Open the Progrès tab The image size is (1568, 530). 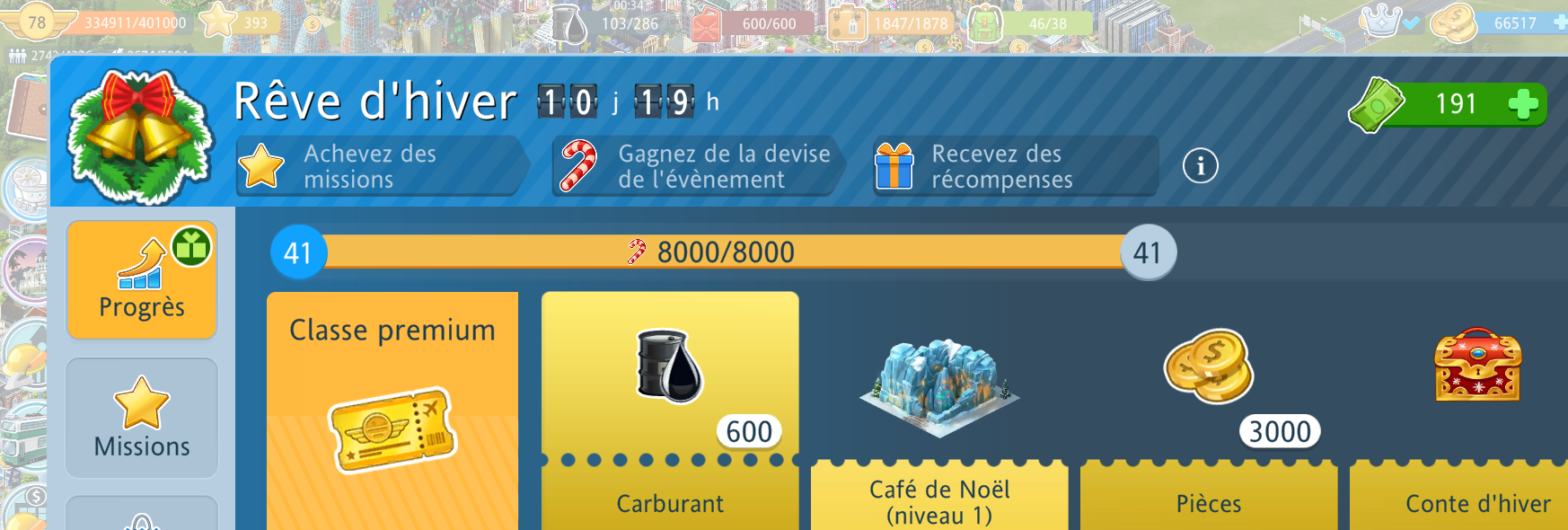point(142,279)
